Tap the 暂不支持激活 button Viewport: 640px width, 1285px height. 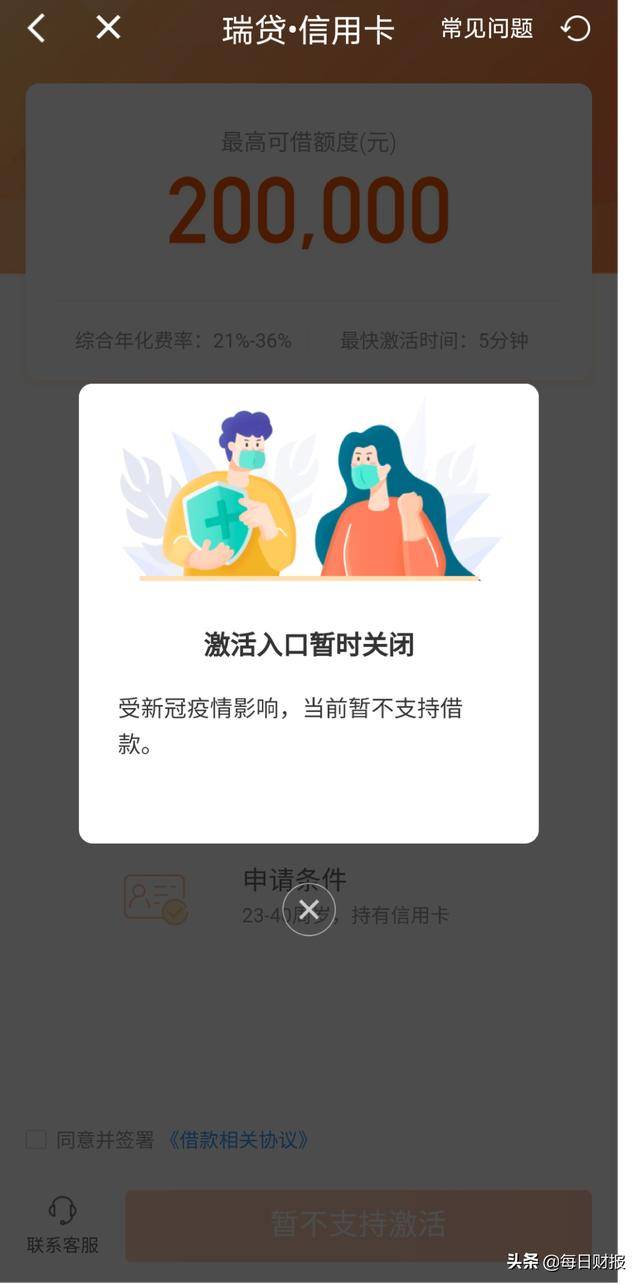[358, 1224]
